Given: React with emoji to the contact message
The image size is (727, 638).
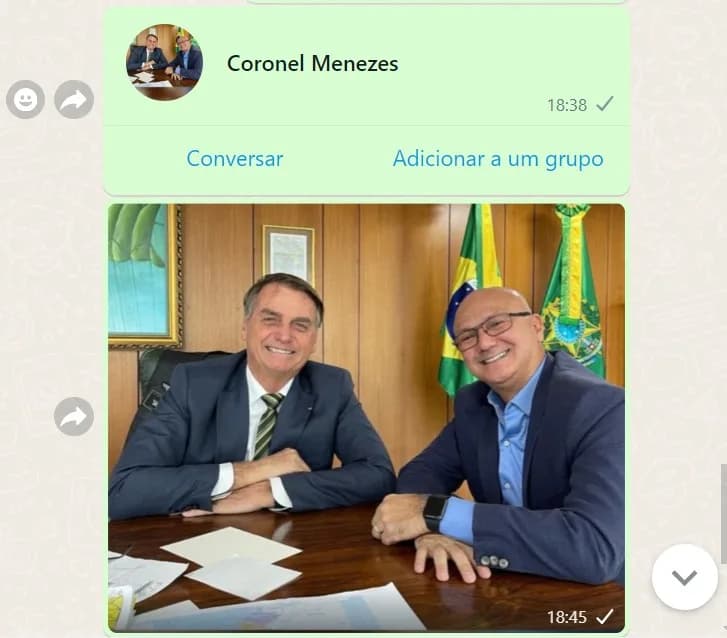Looking at the screenshot, I should (x=26, y=99).
